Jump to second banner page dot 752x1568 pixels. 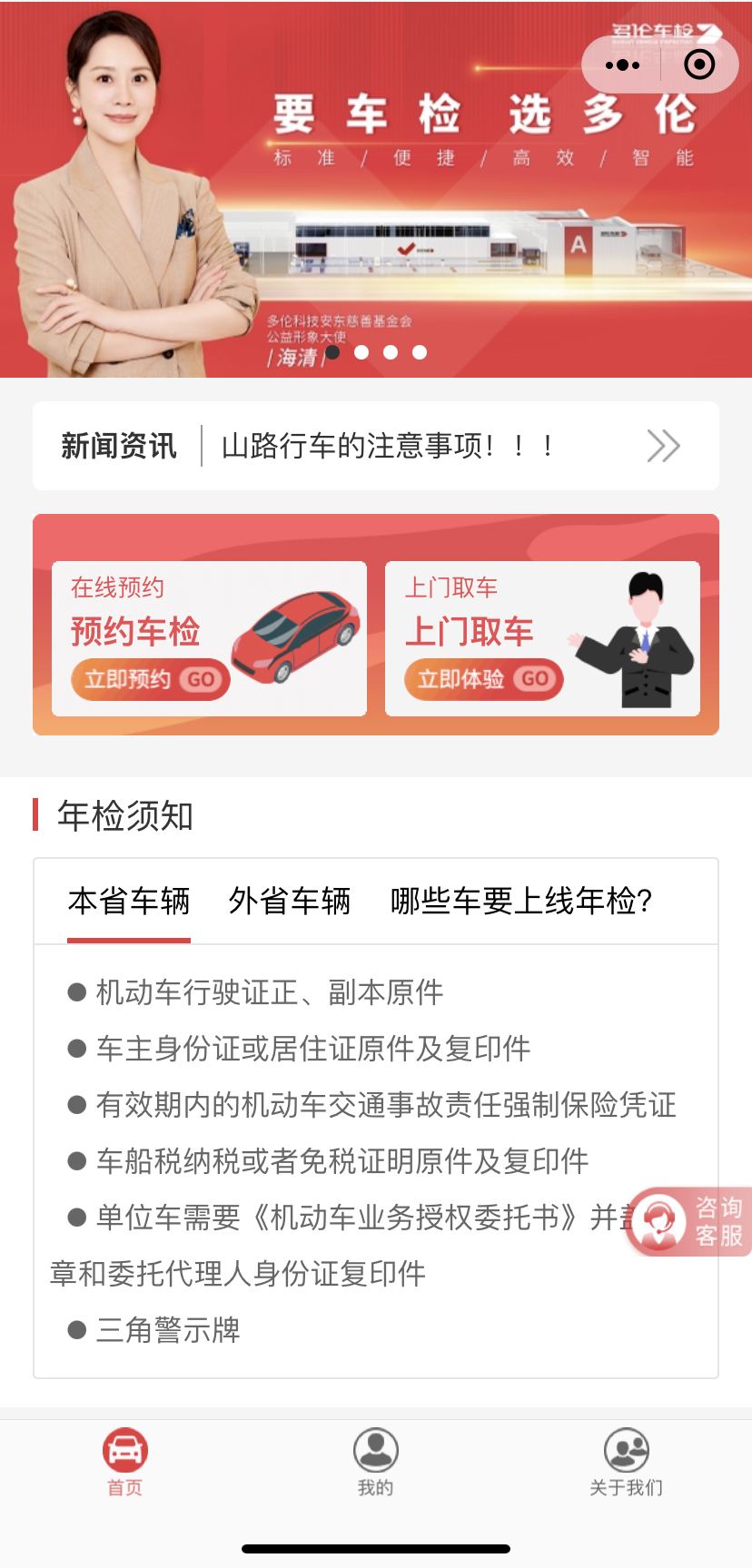[361, 352]
